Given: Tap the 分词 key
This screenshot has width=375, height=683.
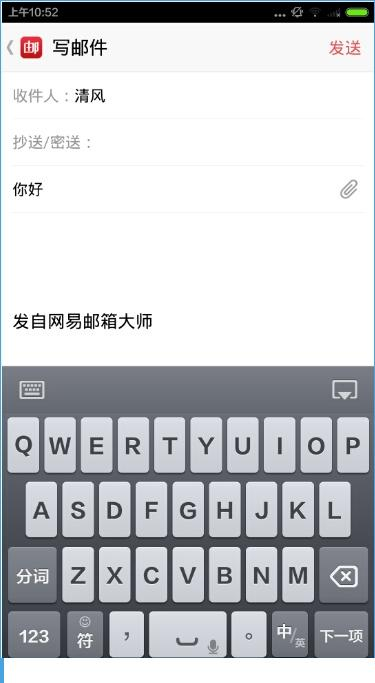Looking at the screenshot, I should click(32, 575).
